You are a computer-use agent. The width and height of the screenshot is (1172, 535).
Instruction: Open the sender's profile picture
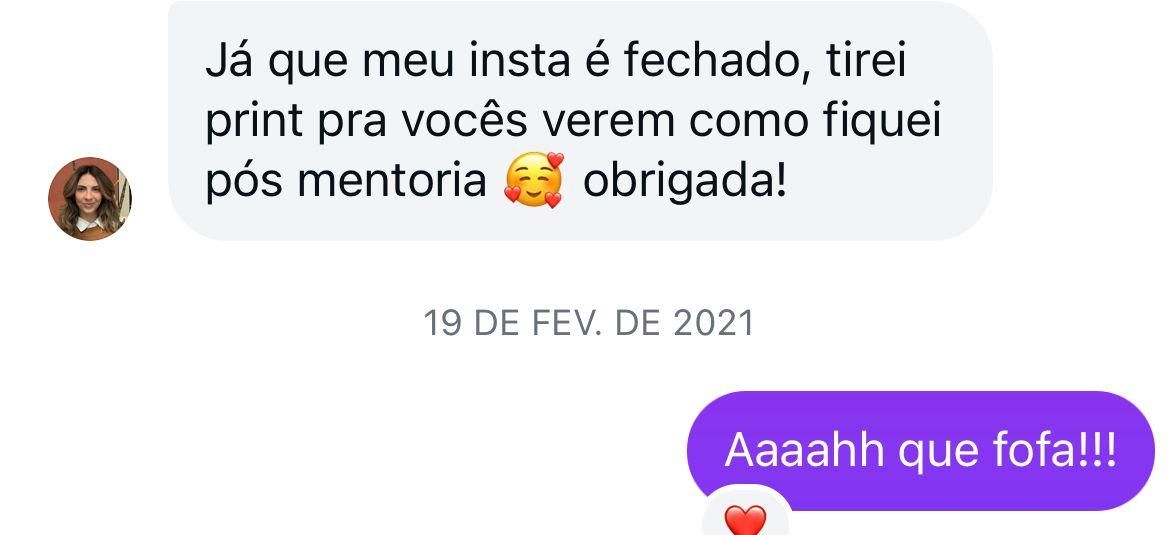90,199
